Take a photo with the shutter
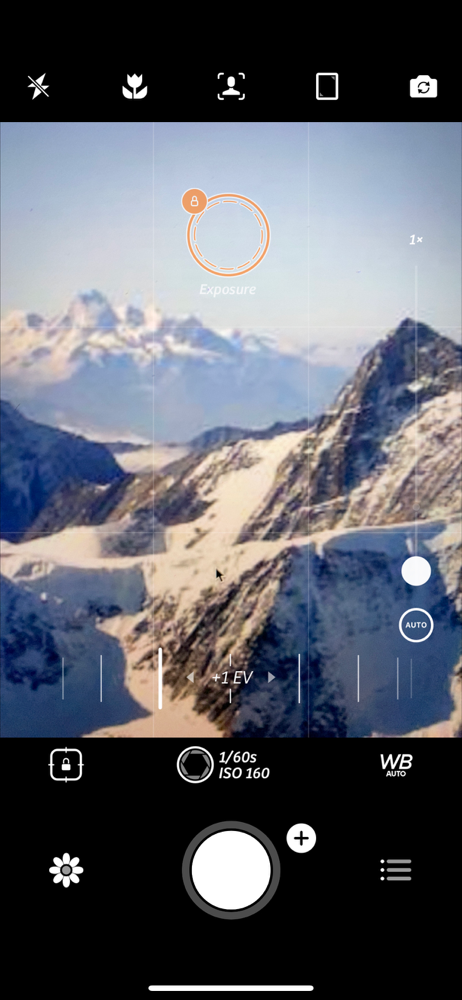The image size is (462, 1000). click(x=231, y=870)
